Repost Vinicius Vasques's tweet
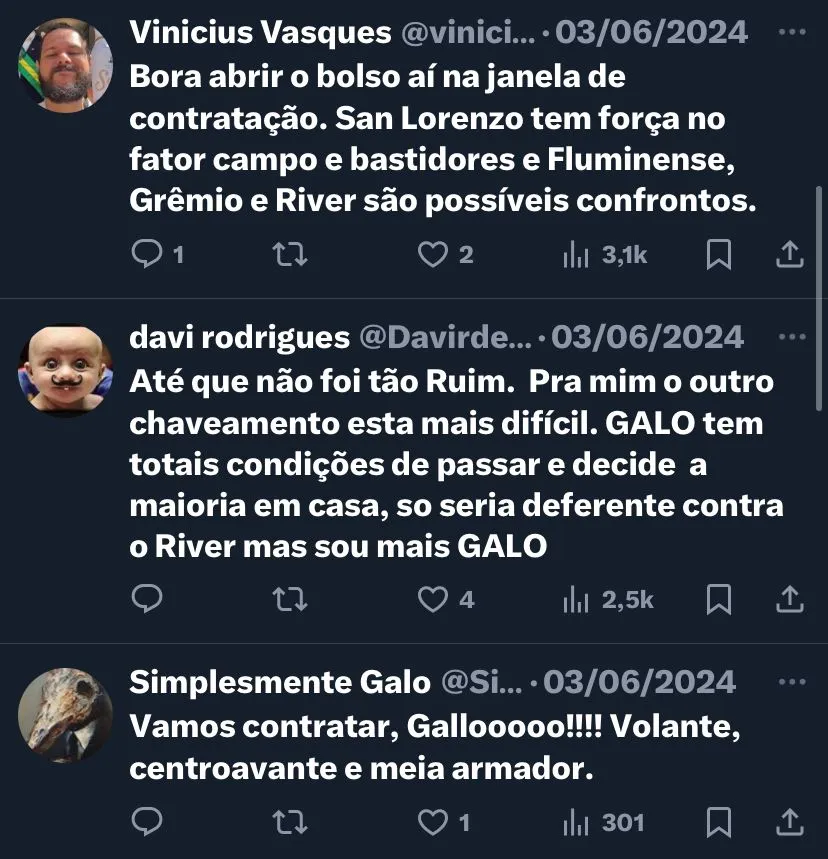 290,255
